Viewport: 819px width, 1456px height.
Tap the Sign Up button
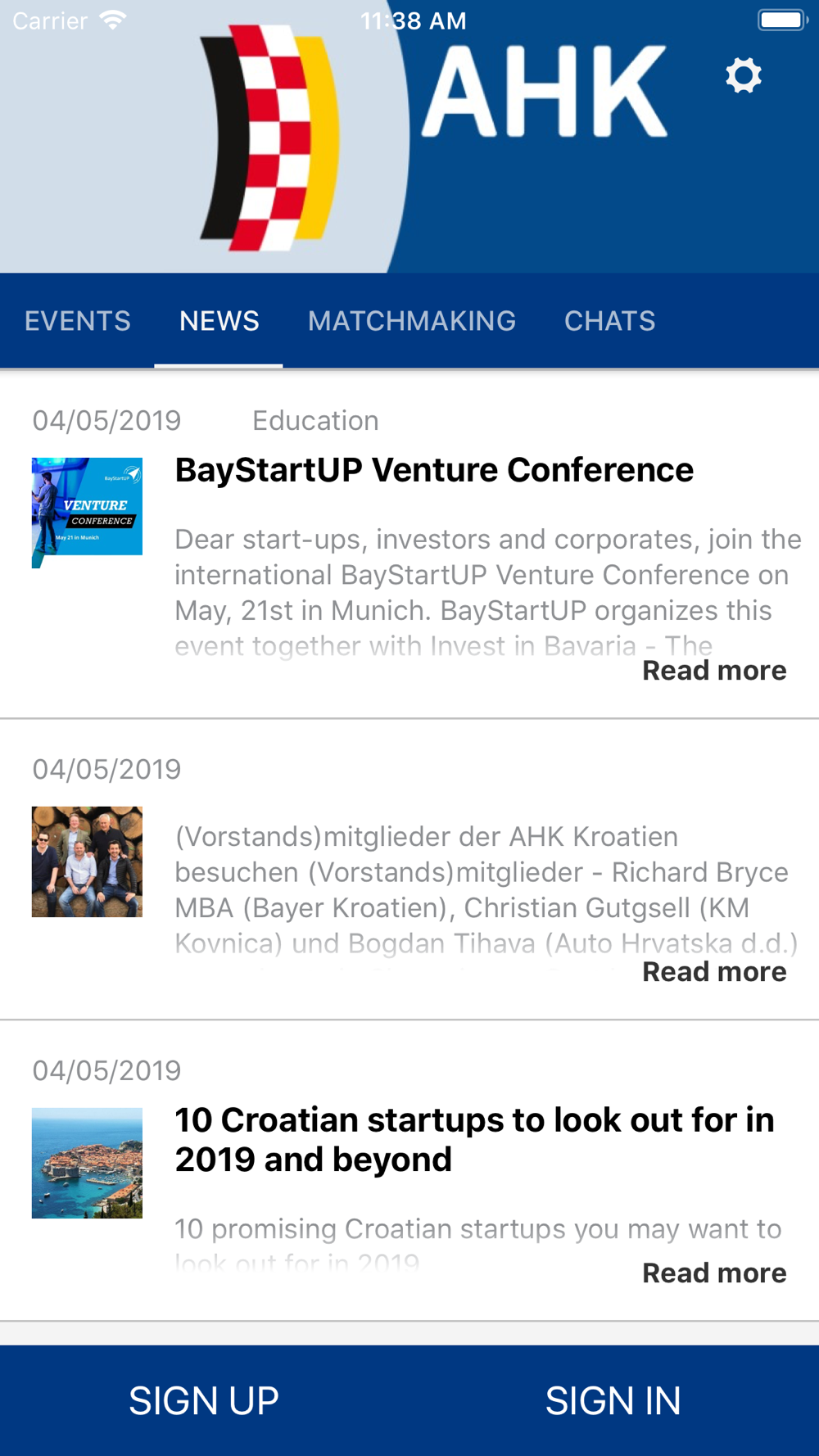(204, 1401)
